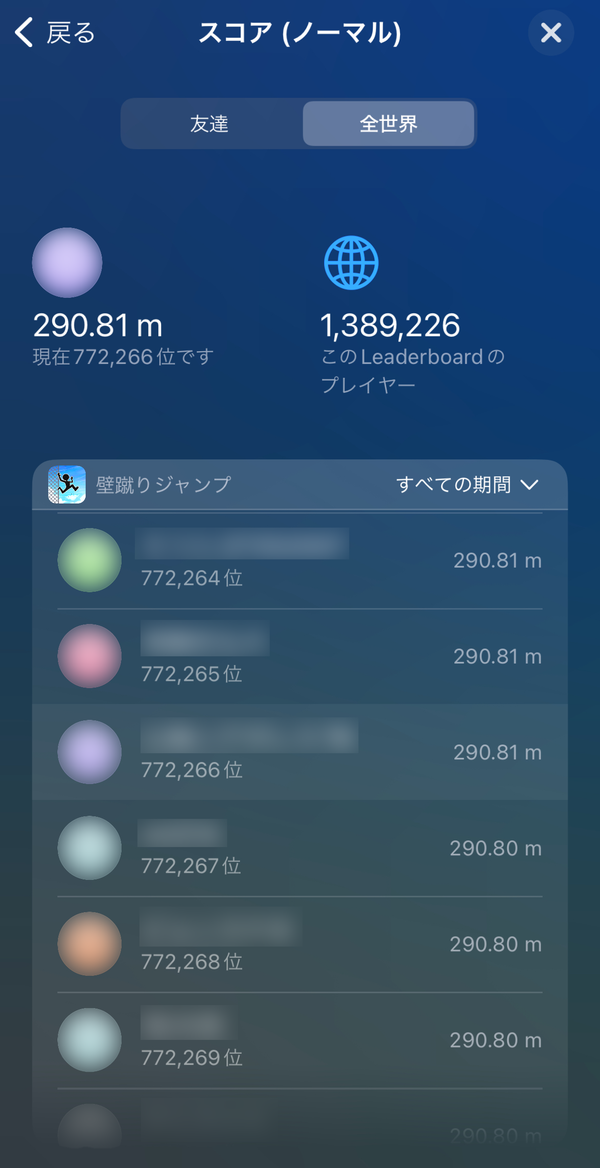Open the player ranked 772,264位

pyautogui.click(x=300, y=560)
